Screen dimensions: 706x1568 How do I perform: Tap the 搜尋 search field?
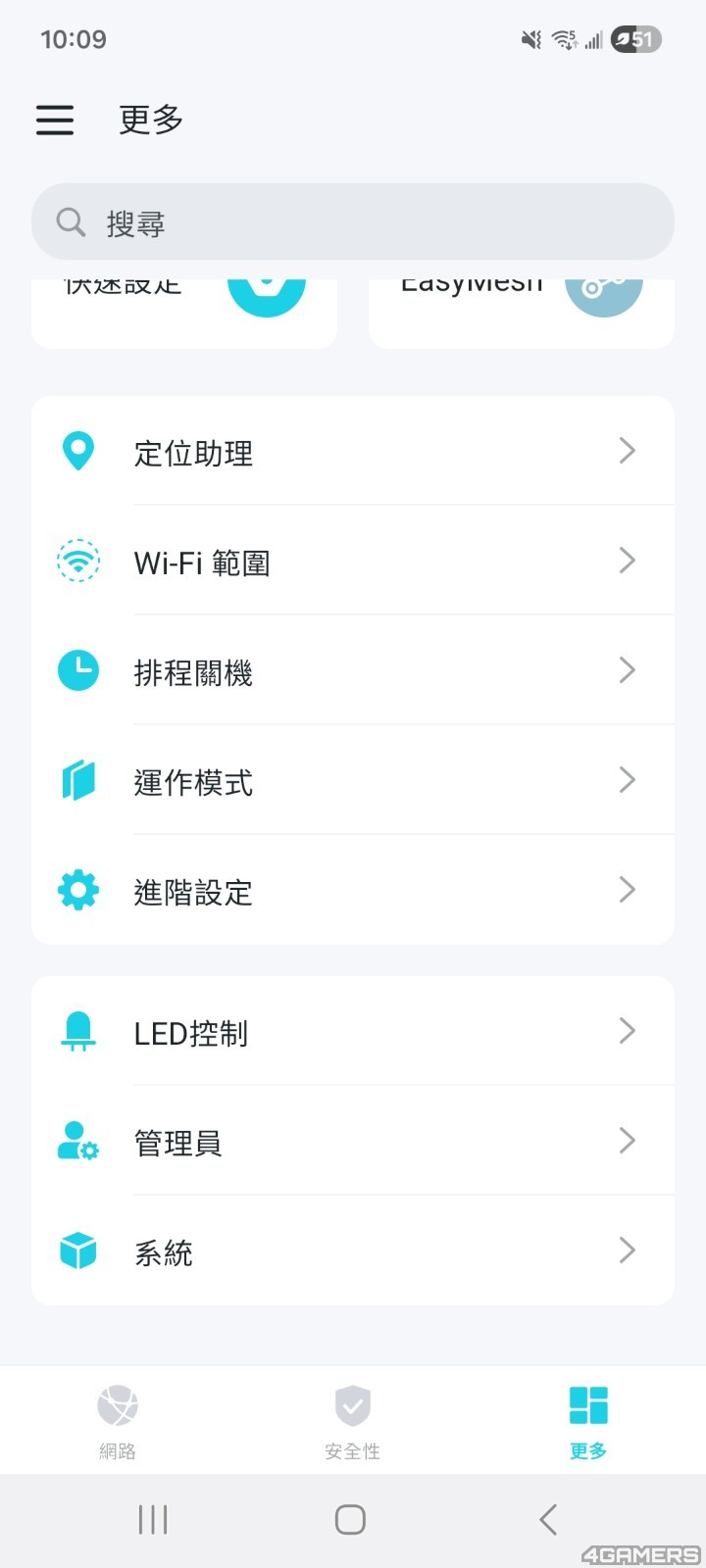pos(353,222)
